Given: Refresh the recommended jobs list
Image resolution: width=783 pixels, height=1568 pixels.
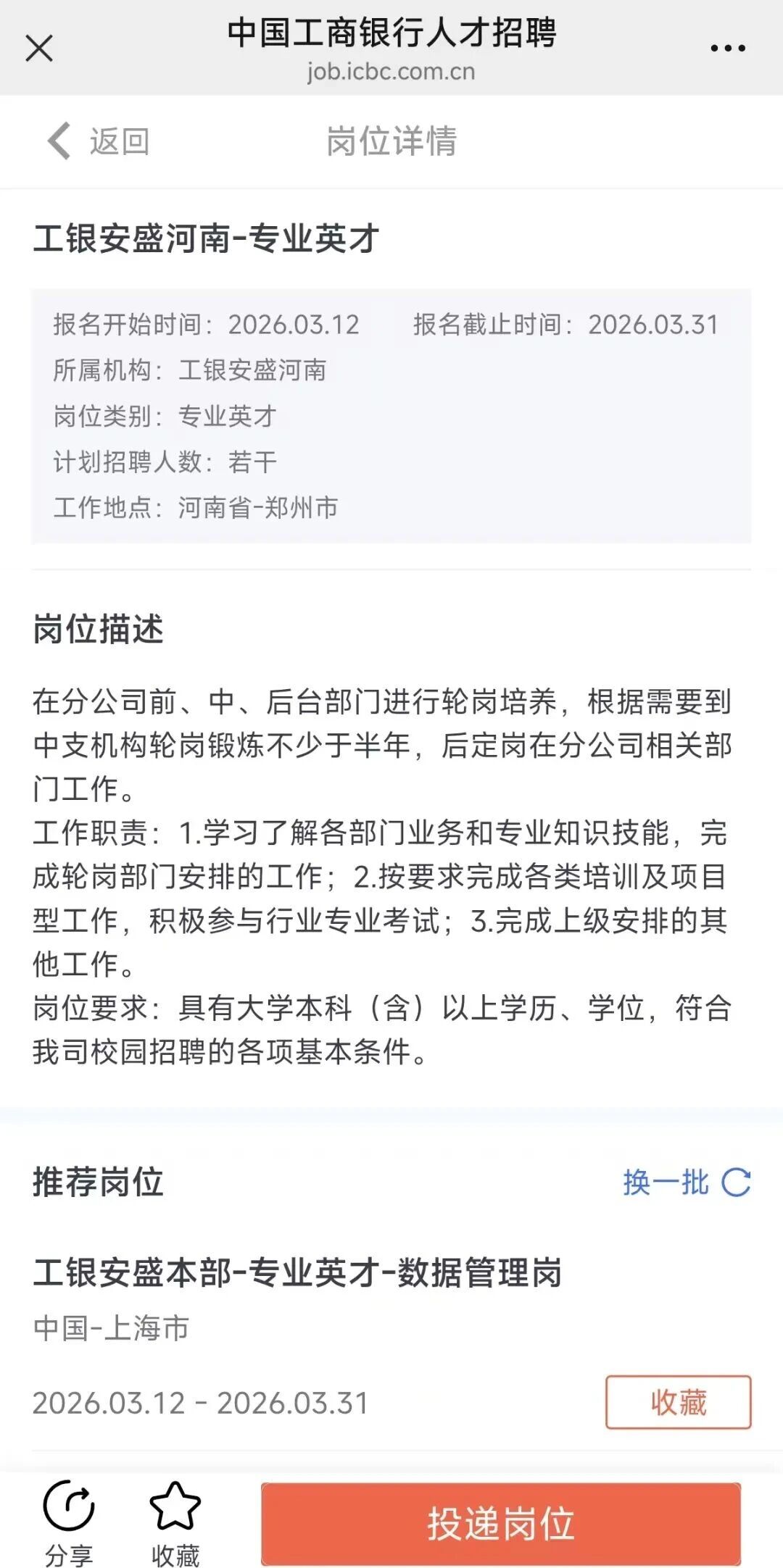Looking at the screenshot, I should 734,1181.
